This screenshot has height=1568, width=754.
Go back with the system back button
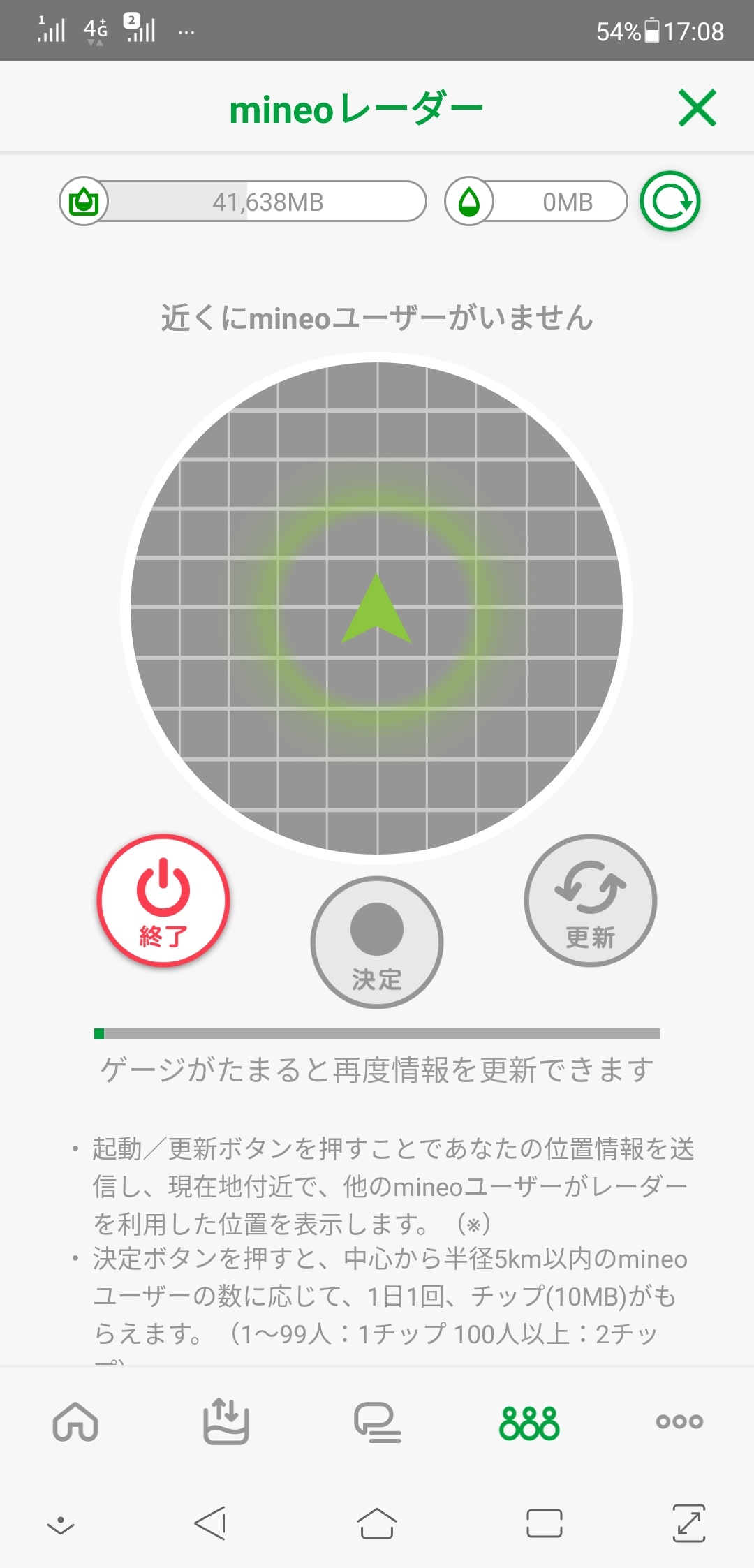[x=209, y=1523]
